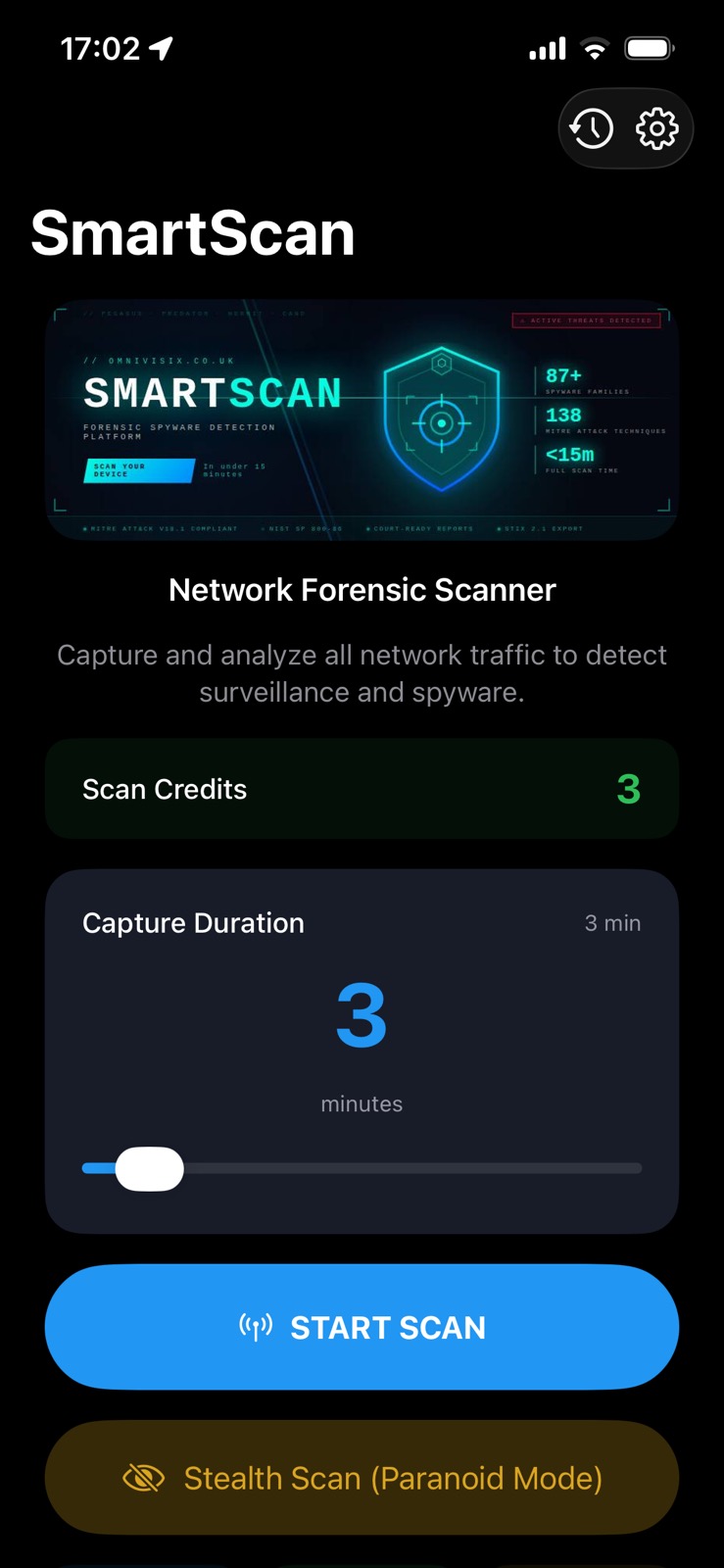
Task: Open the settings gear icon
Action: pos(656,127)
